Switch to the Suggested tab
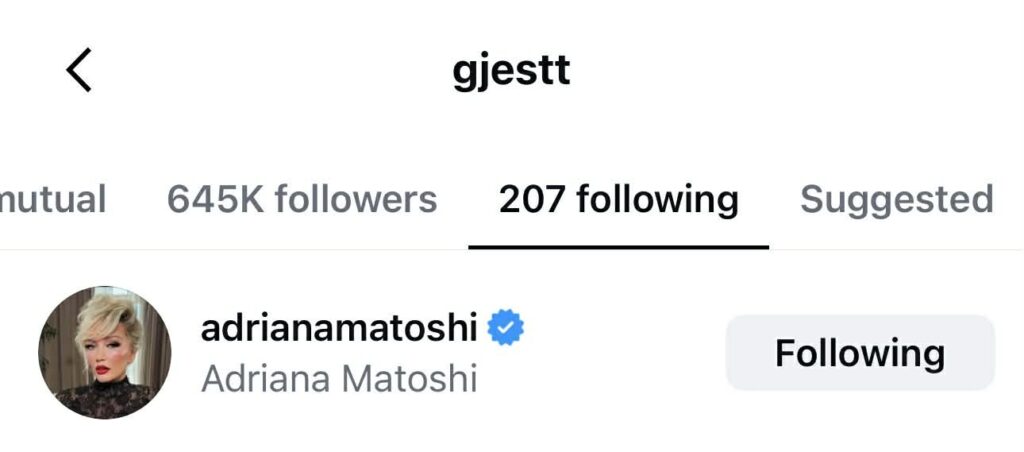Screen dimensions: 1024x452 [896, 200]
